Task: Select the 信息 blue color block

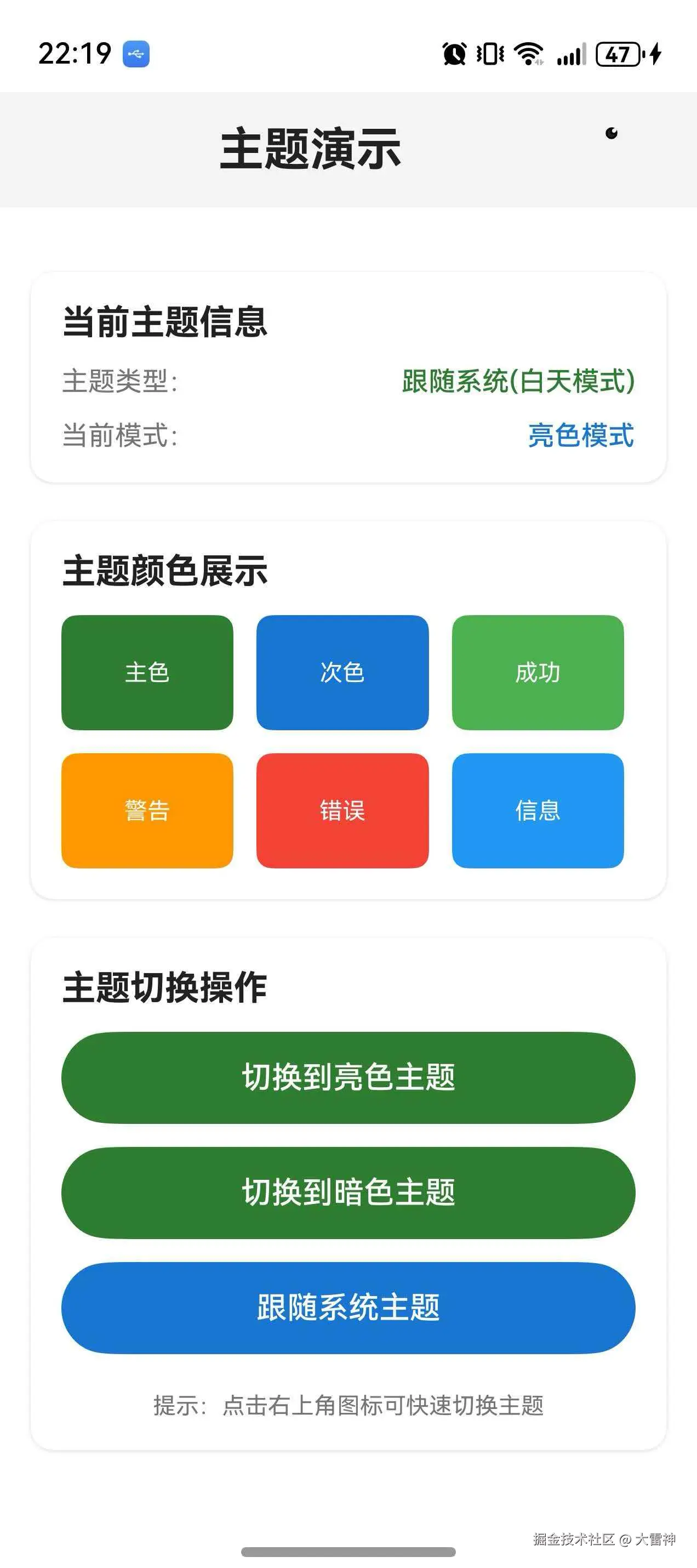Action: [538, 810]
